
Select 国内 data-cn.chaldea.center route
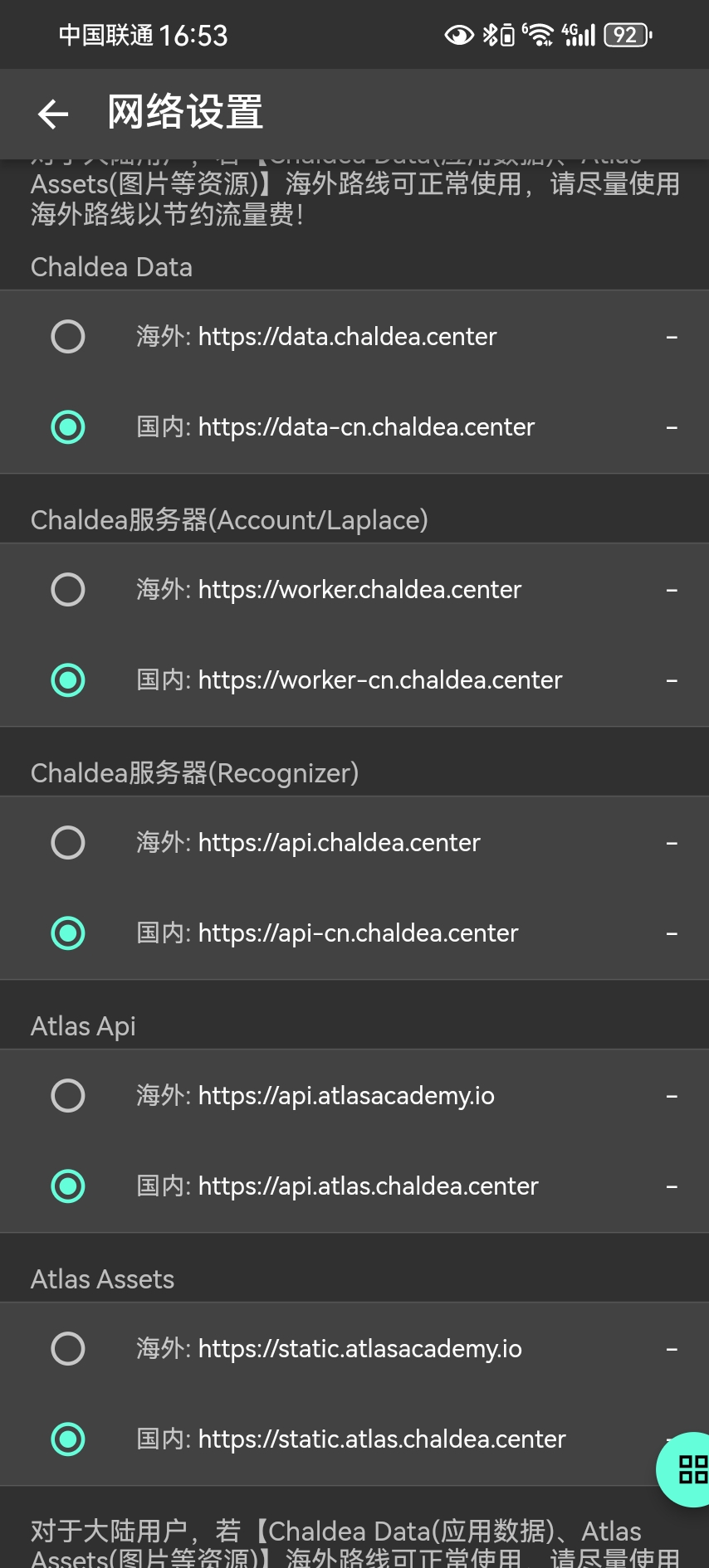click(67, 427)
